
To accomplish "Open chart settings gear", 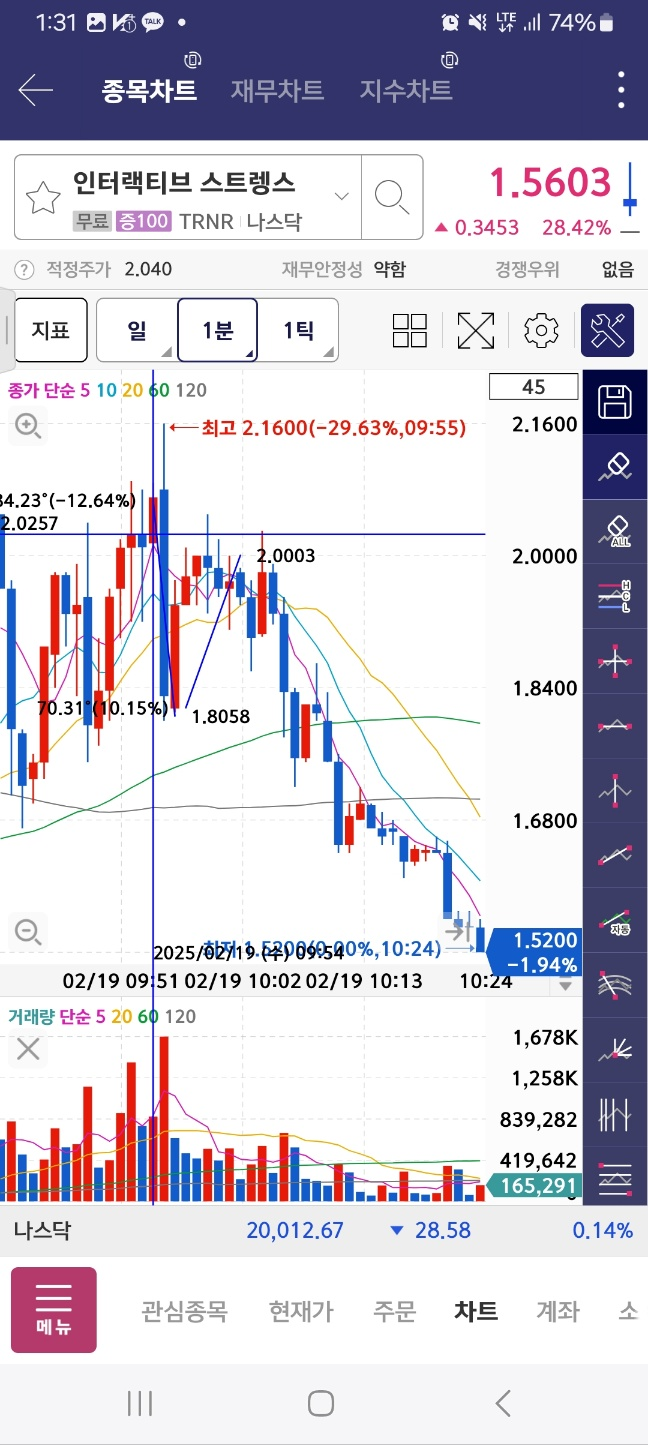I will [541, 330].
